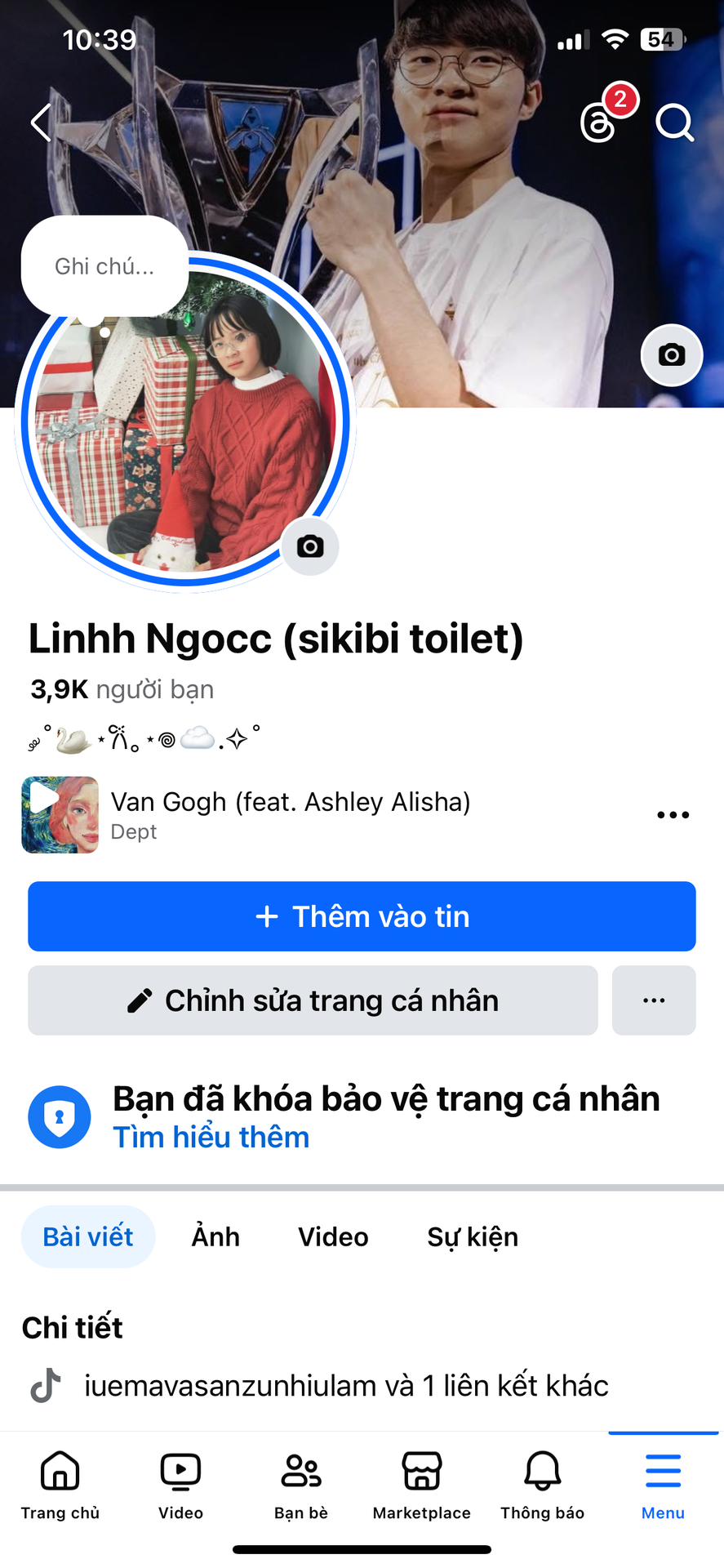Switch to the Ảnh tab
Viewport: 724px width, 1568px height.
[x=215, y=1236]
